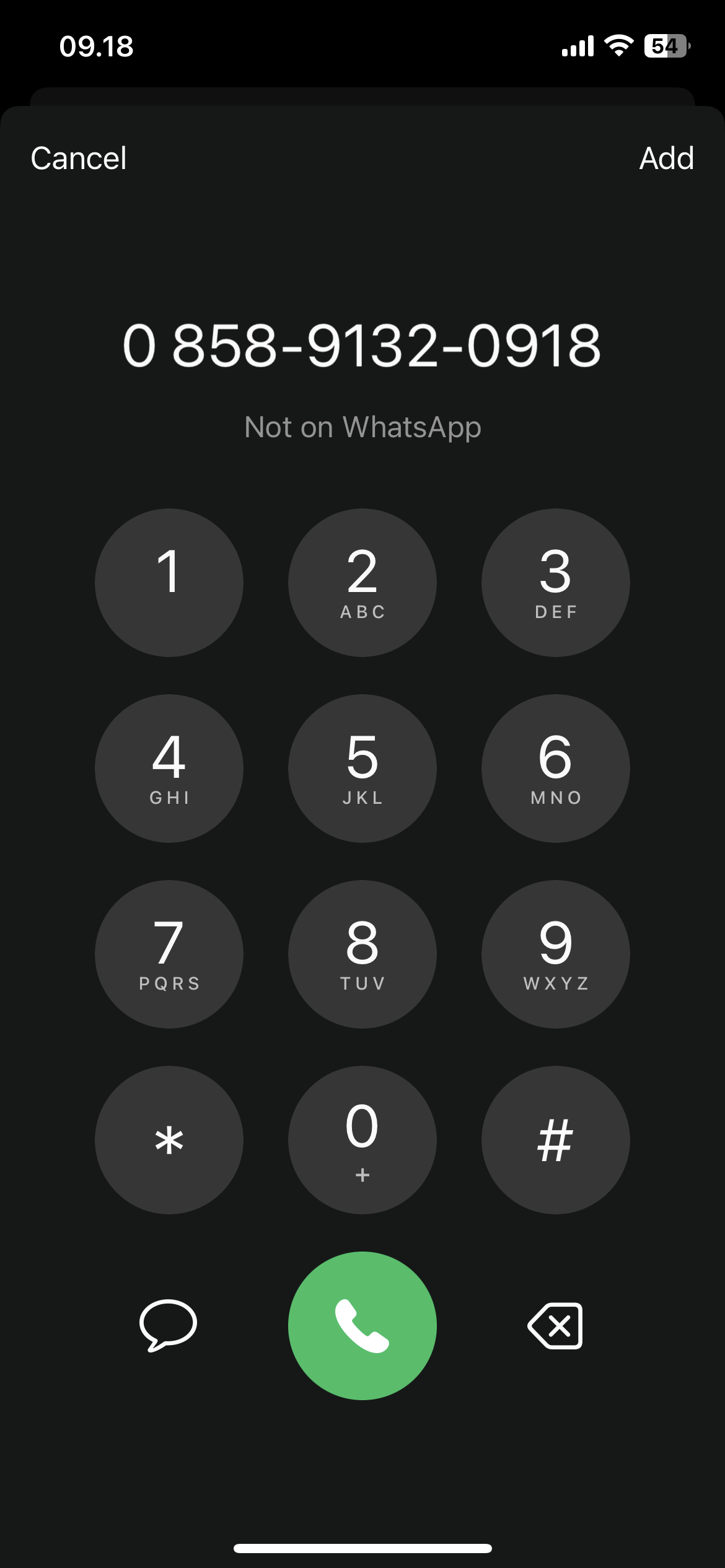Enter digit 7 PQRS

click(x=169, y=954)
